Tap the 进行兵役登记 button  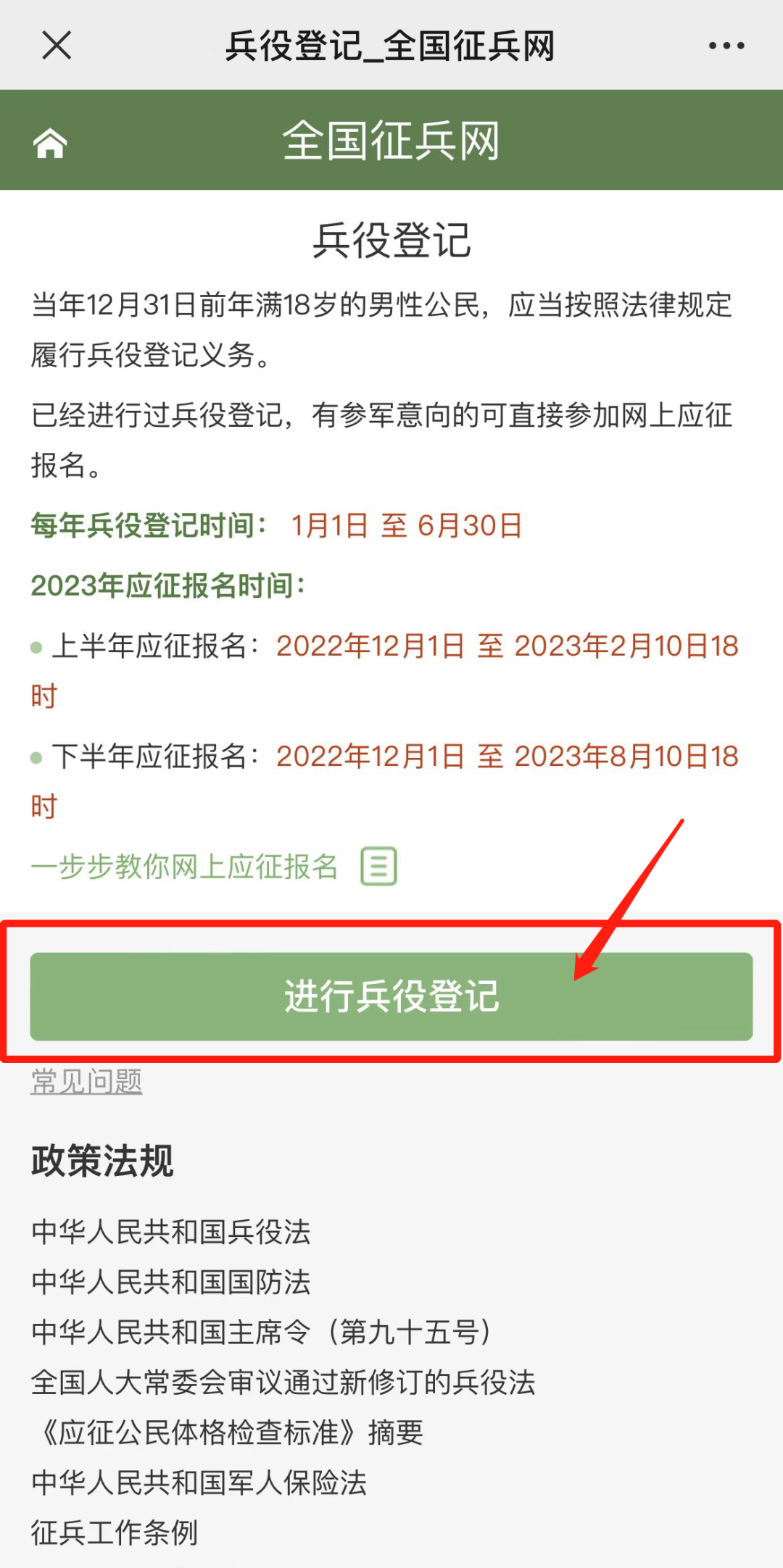tap(391, 996)
